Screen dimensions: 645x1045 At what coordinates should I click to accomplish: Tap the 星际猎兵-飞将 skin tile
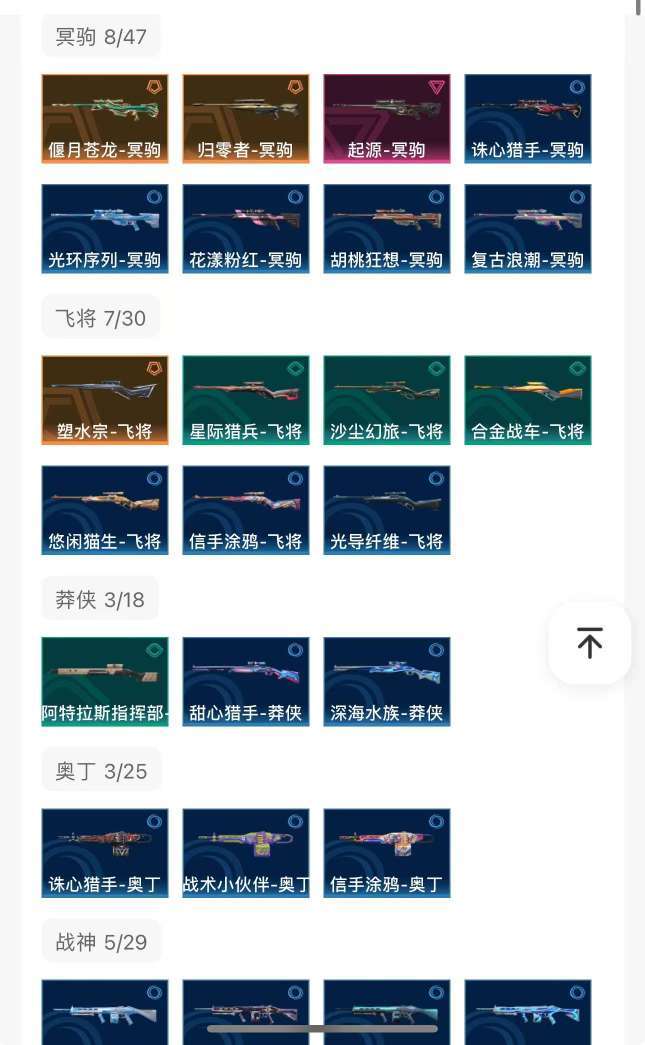tap(246, 400)
